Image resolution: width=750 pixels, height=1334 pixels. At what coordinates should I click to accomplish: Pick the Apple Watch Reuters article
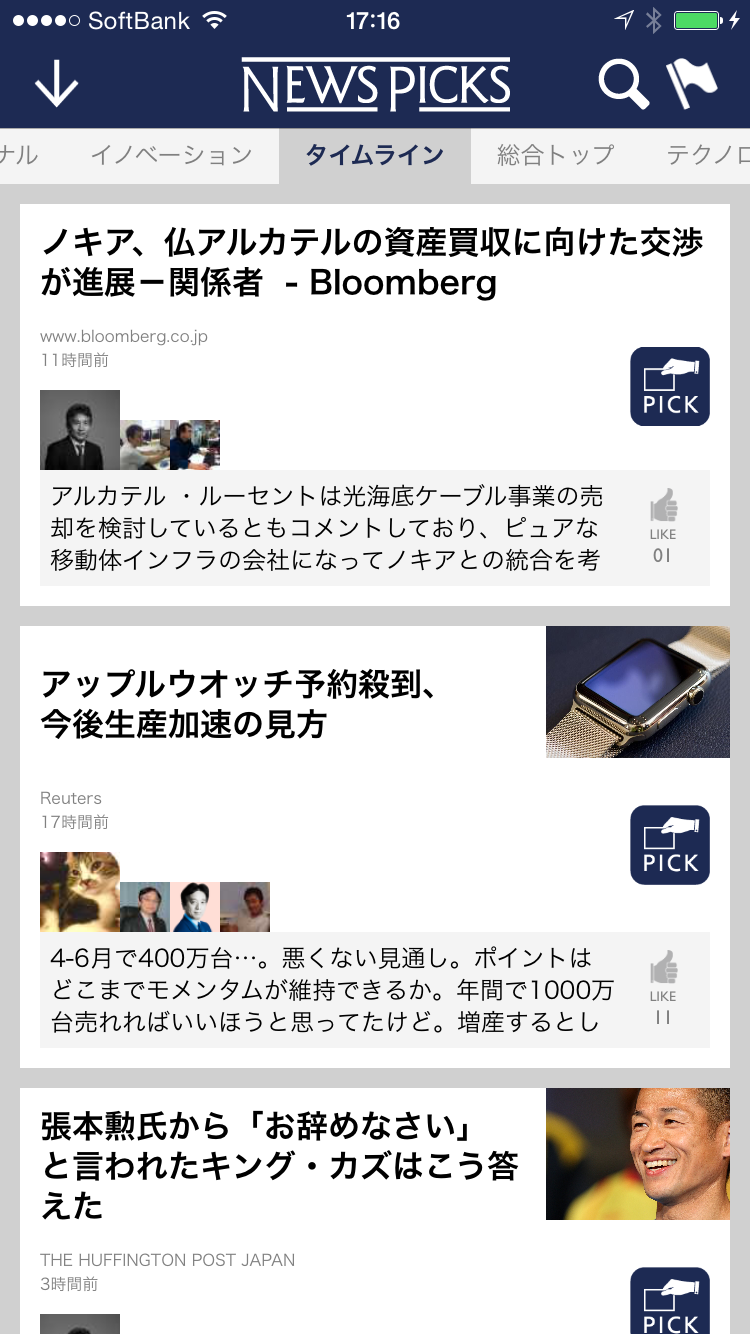(669, 845)
